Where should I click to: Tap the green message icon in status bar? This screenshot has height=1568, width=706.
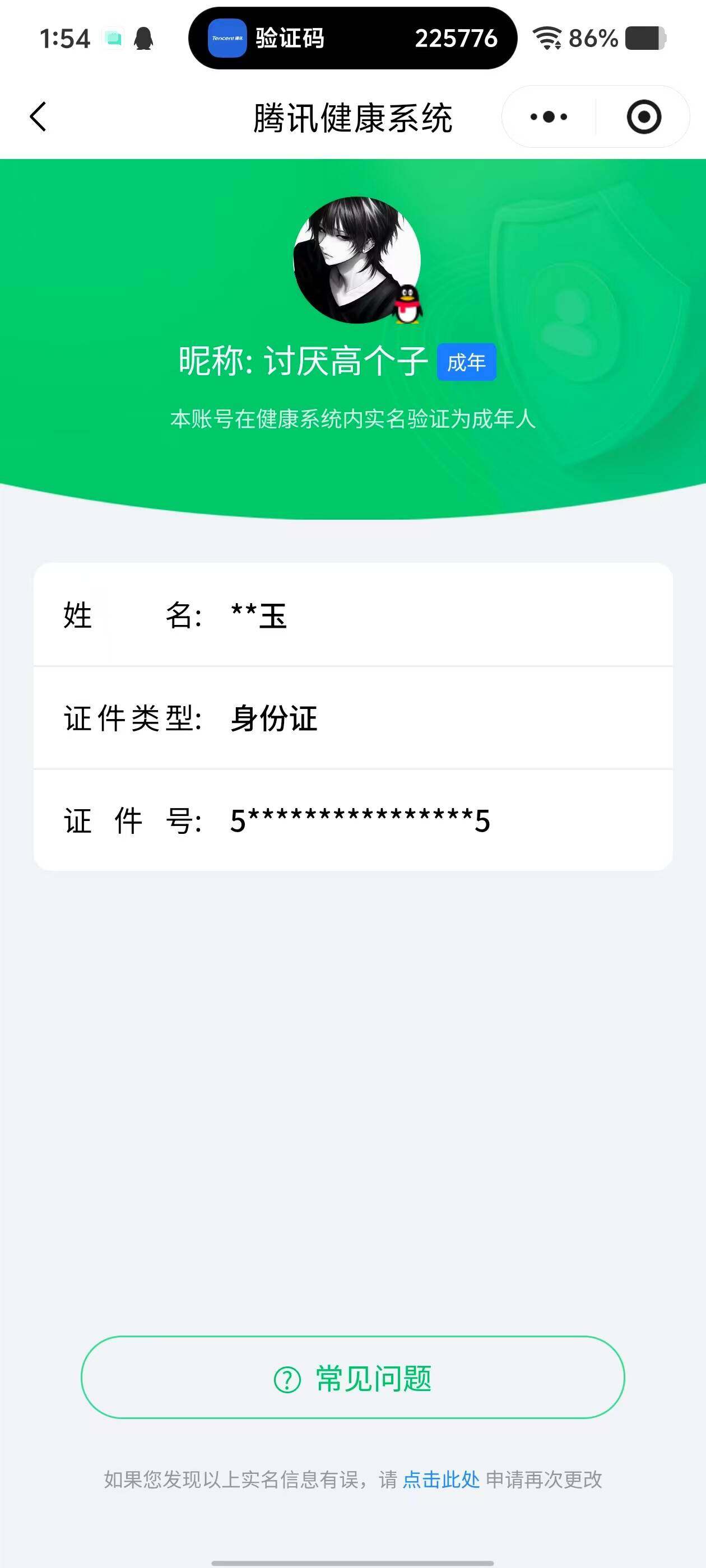pyautogui.click(x=113, y=37)
